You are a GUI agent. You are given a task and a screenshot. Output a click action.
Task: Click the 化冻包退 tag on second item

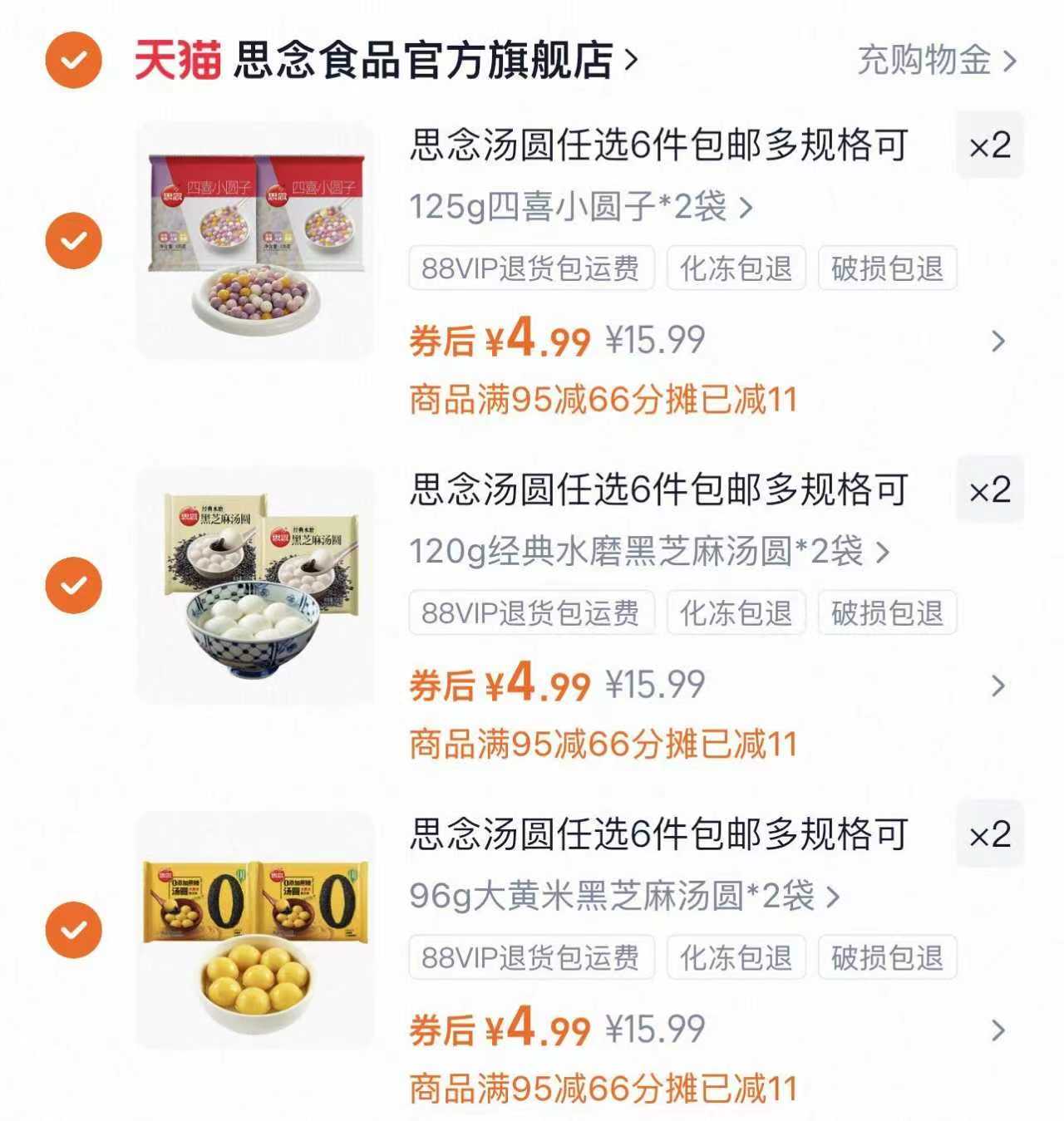(x=736, y=613)
